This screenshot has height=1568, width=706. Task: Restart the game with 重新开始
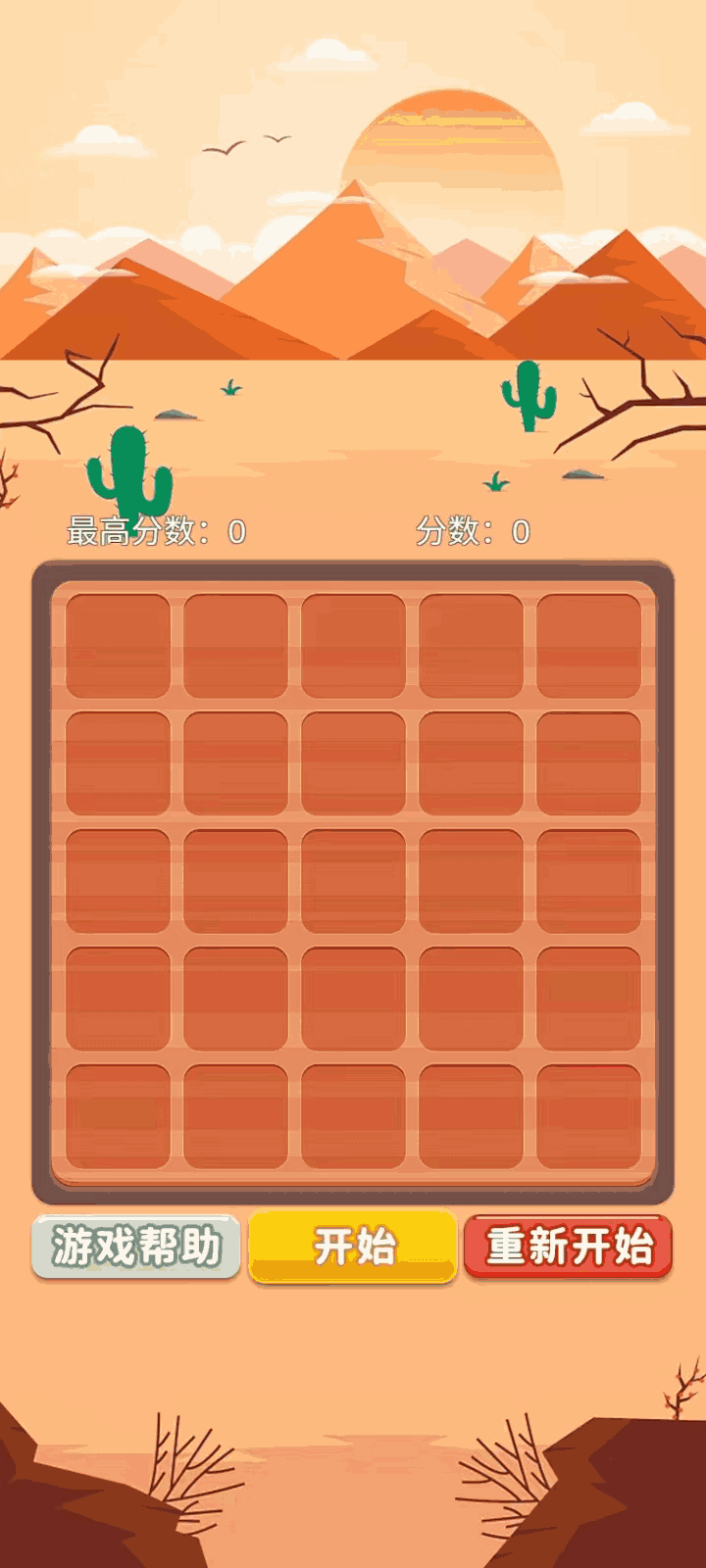(x=569, y=1247)
